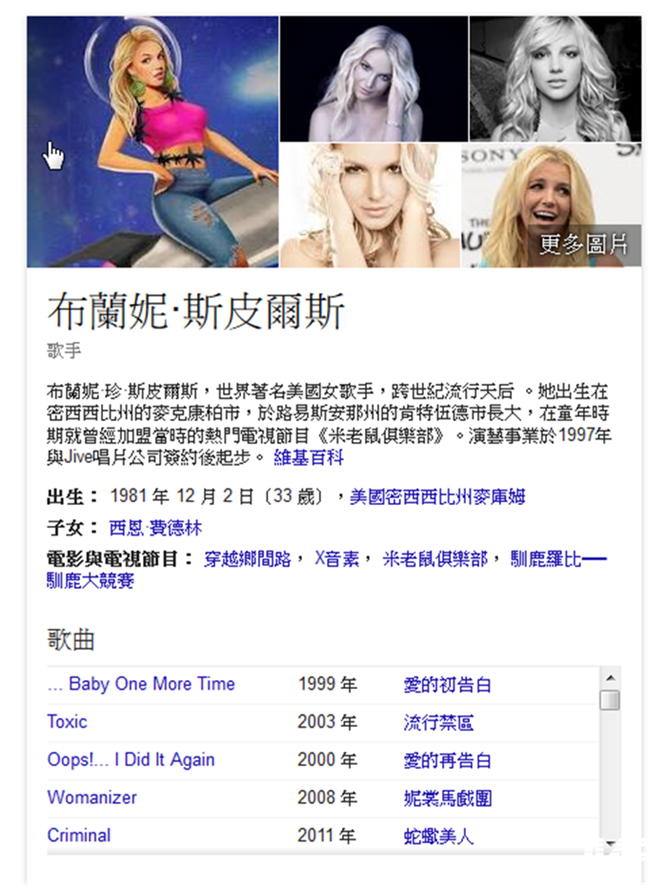
Task: Open the X音素 show link
Action: click(340, 560)
